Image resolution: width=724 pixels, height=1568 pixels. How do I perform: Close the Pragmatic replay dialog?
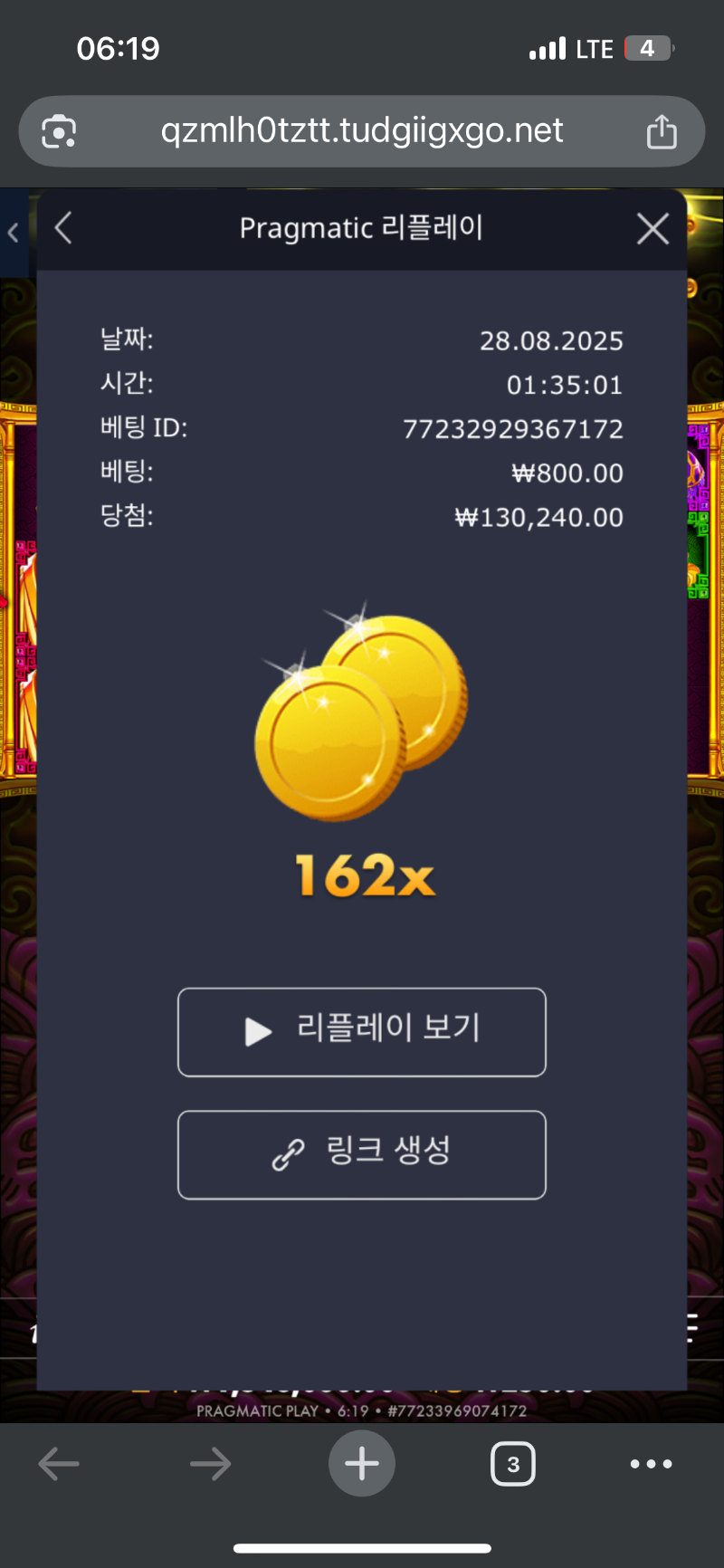(653, 229)
